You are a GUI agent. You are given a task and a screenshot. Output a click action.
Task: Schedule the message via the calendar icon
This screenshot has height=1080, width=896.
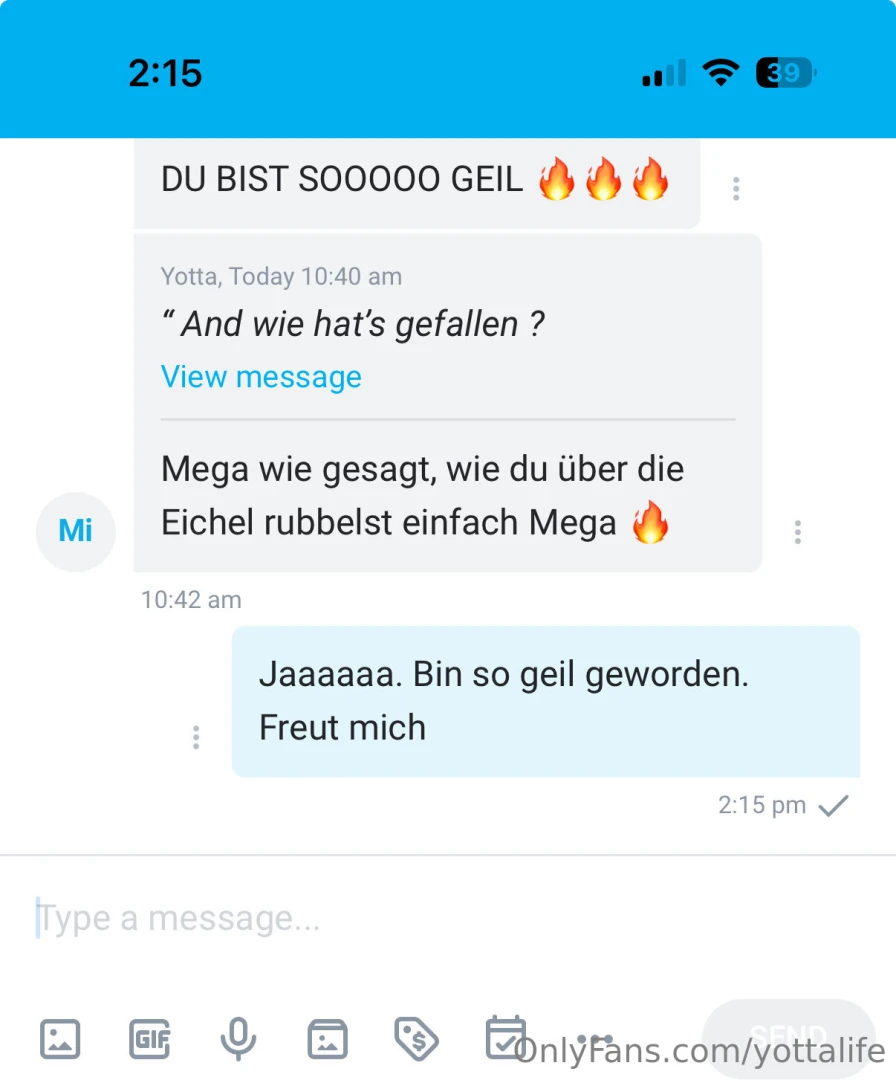[x=506, y=1040]
